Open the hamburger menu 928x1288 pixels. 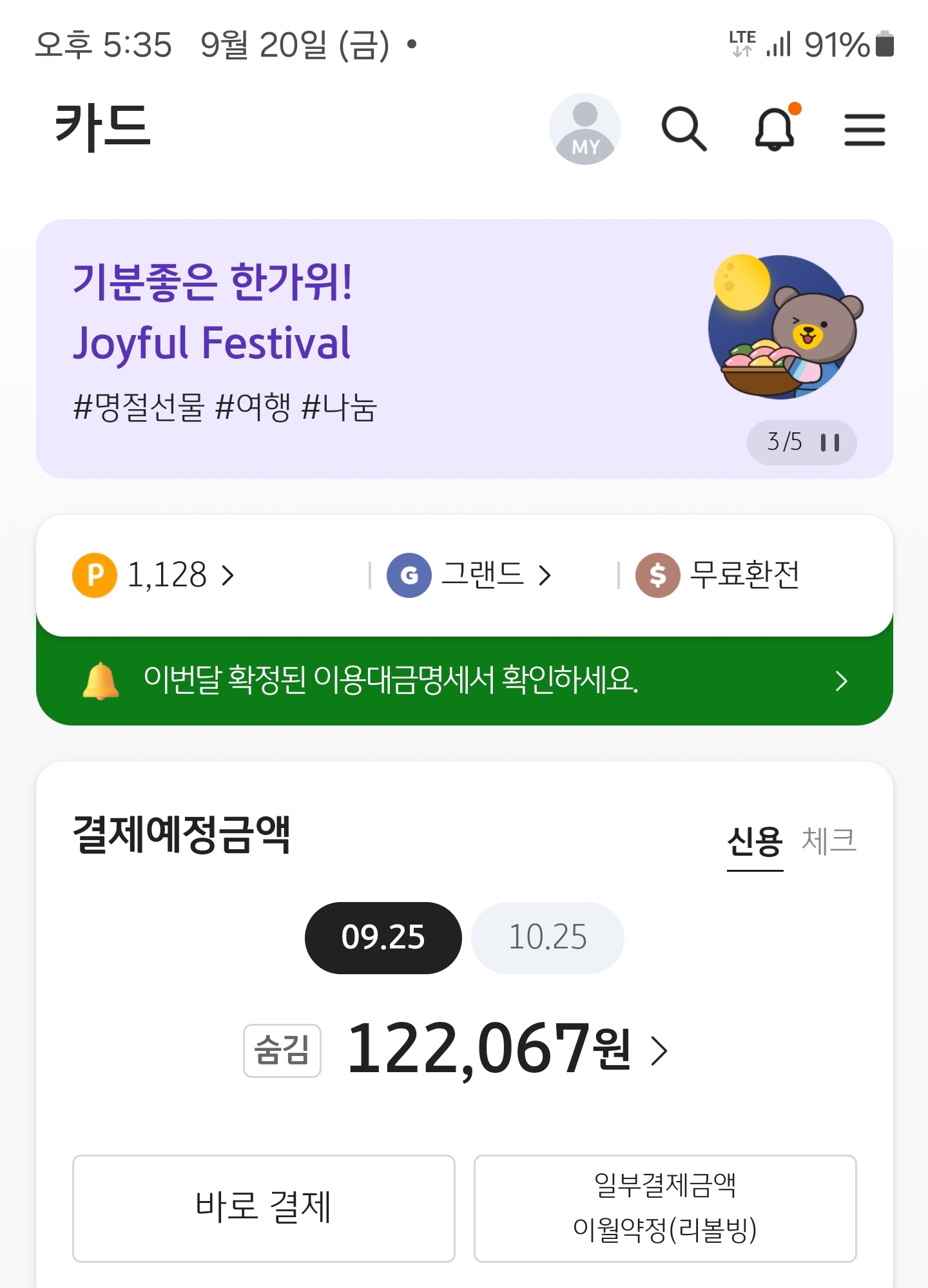click(x=864, y=130)
